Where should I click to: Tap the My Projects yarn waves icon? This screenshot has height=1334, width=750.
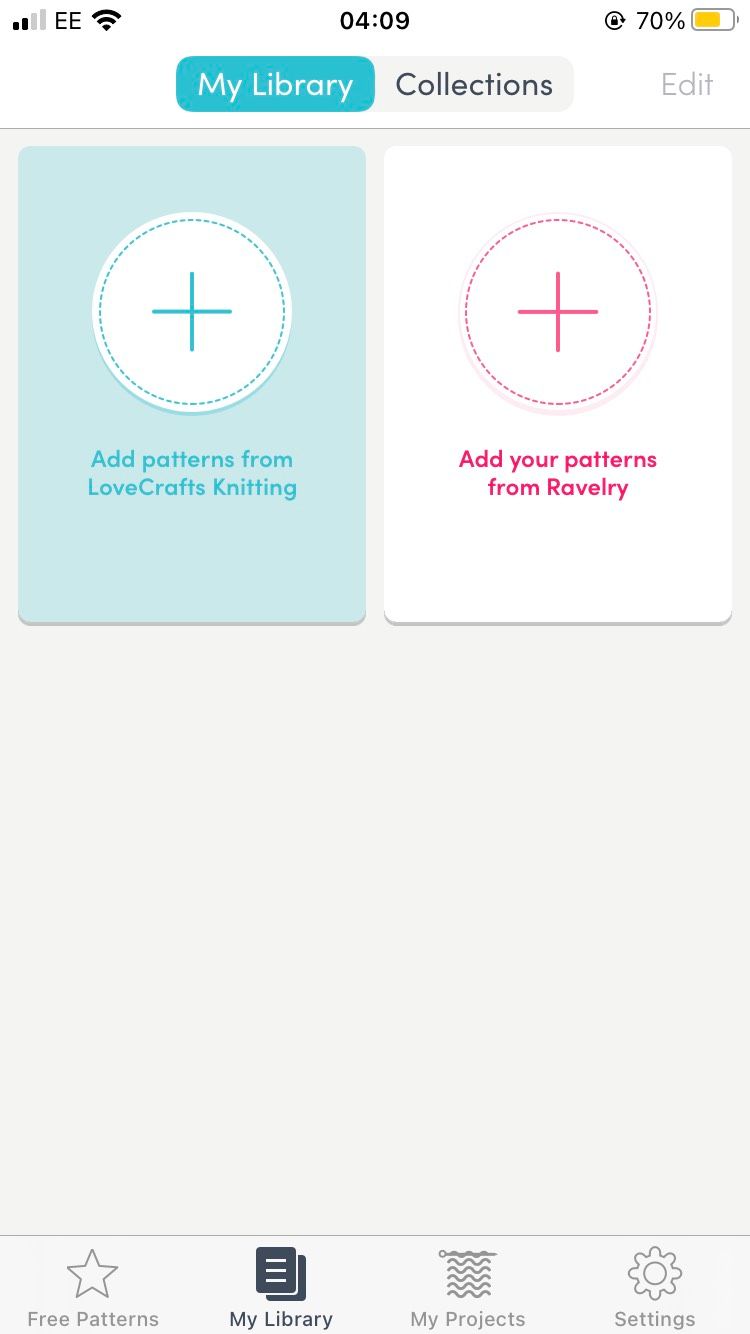coord(467,1273)
